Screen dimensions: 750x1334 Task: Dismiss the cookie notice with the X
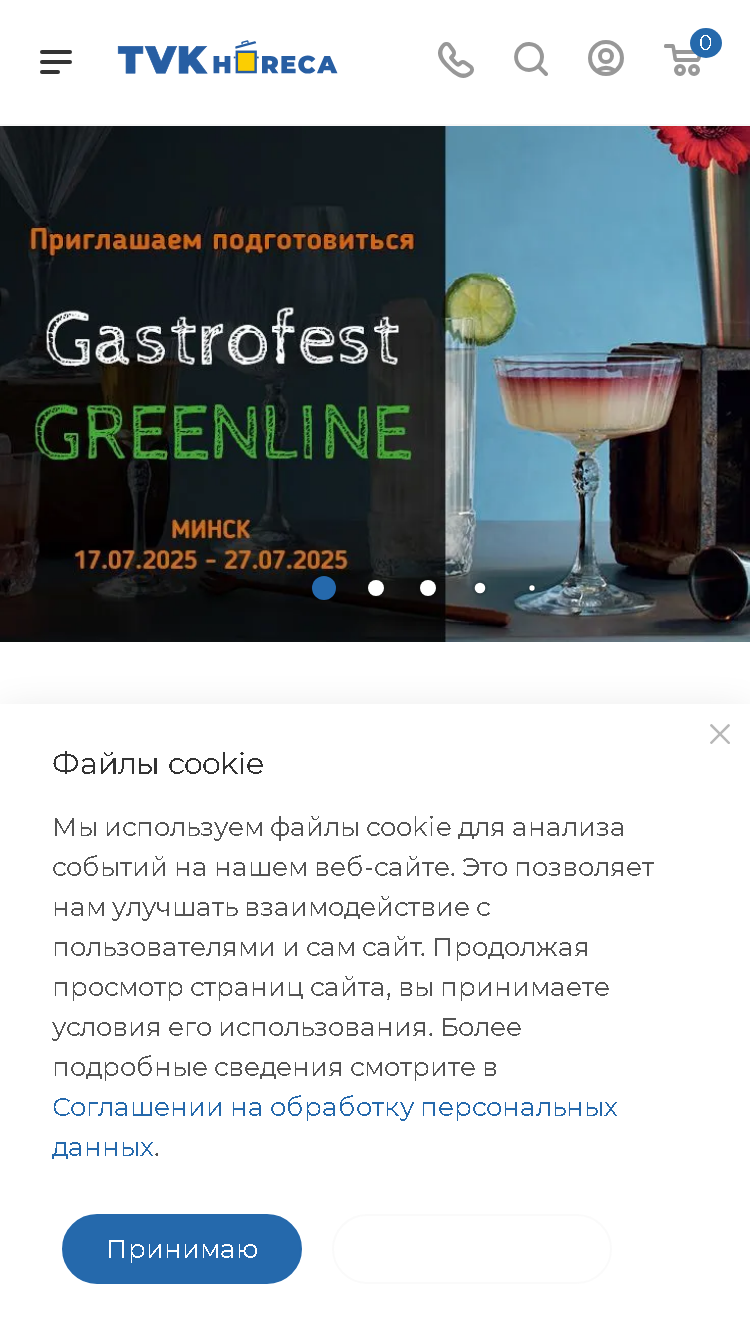tap(720, 734)
